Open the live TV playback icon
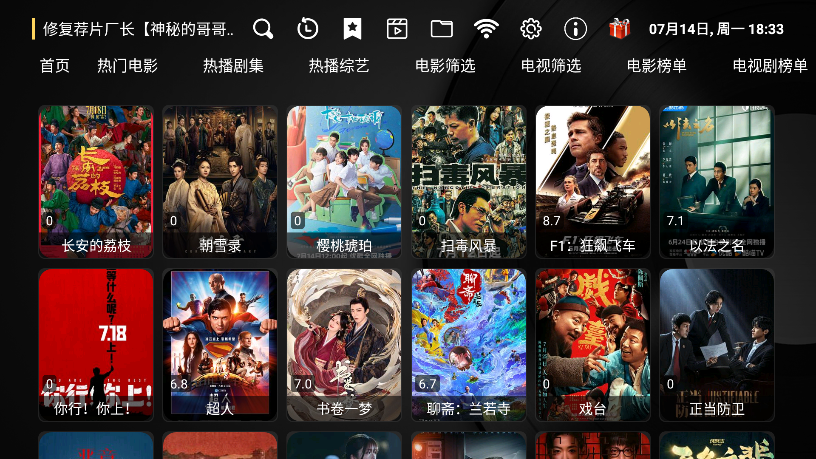Image resolution: width=816 pixels, height=459 pixels. 397,29
